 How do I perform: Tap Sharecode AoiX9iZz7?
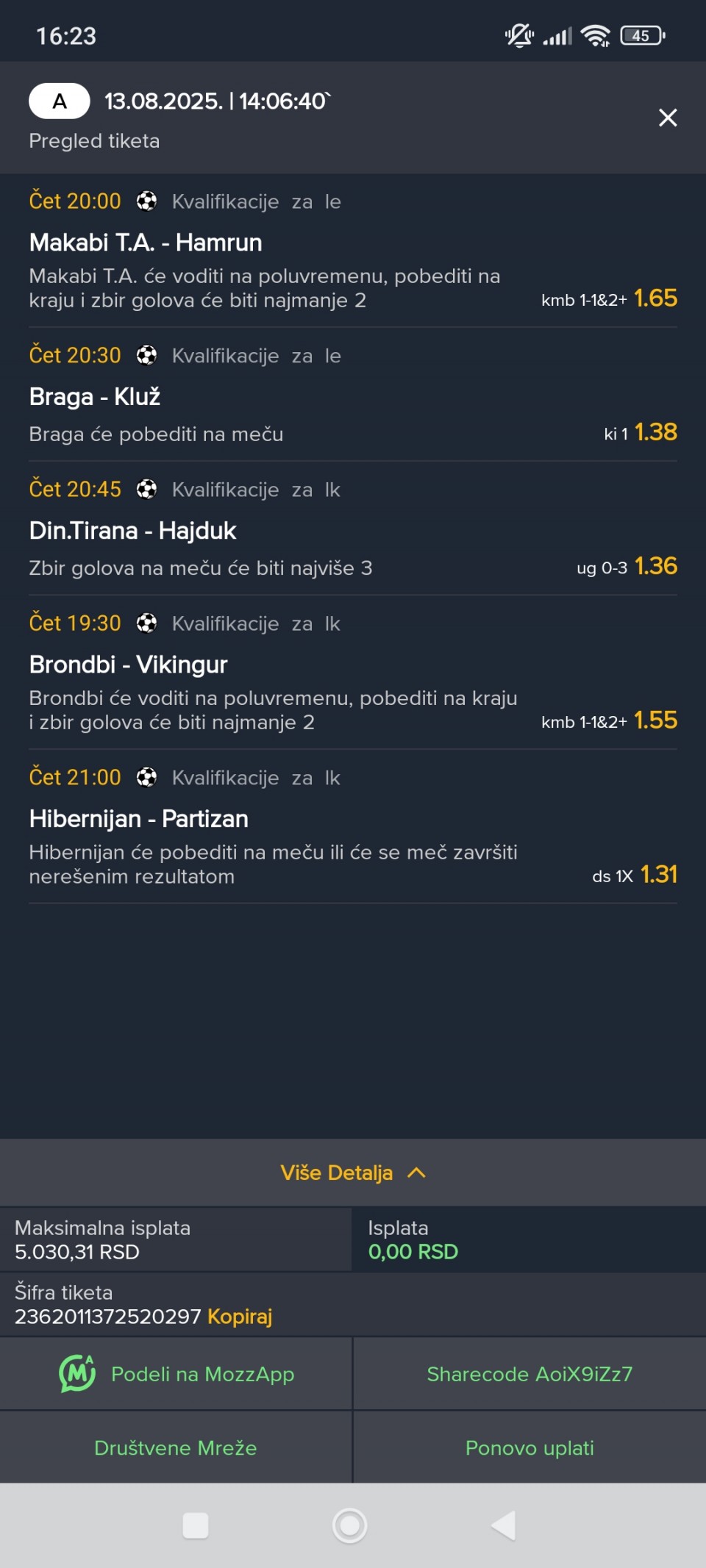(x=529, y=1373)
